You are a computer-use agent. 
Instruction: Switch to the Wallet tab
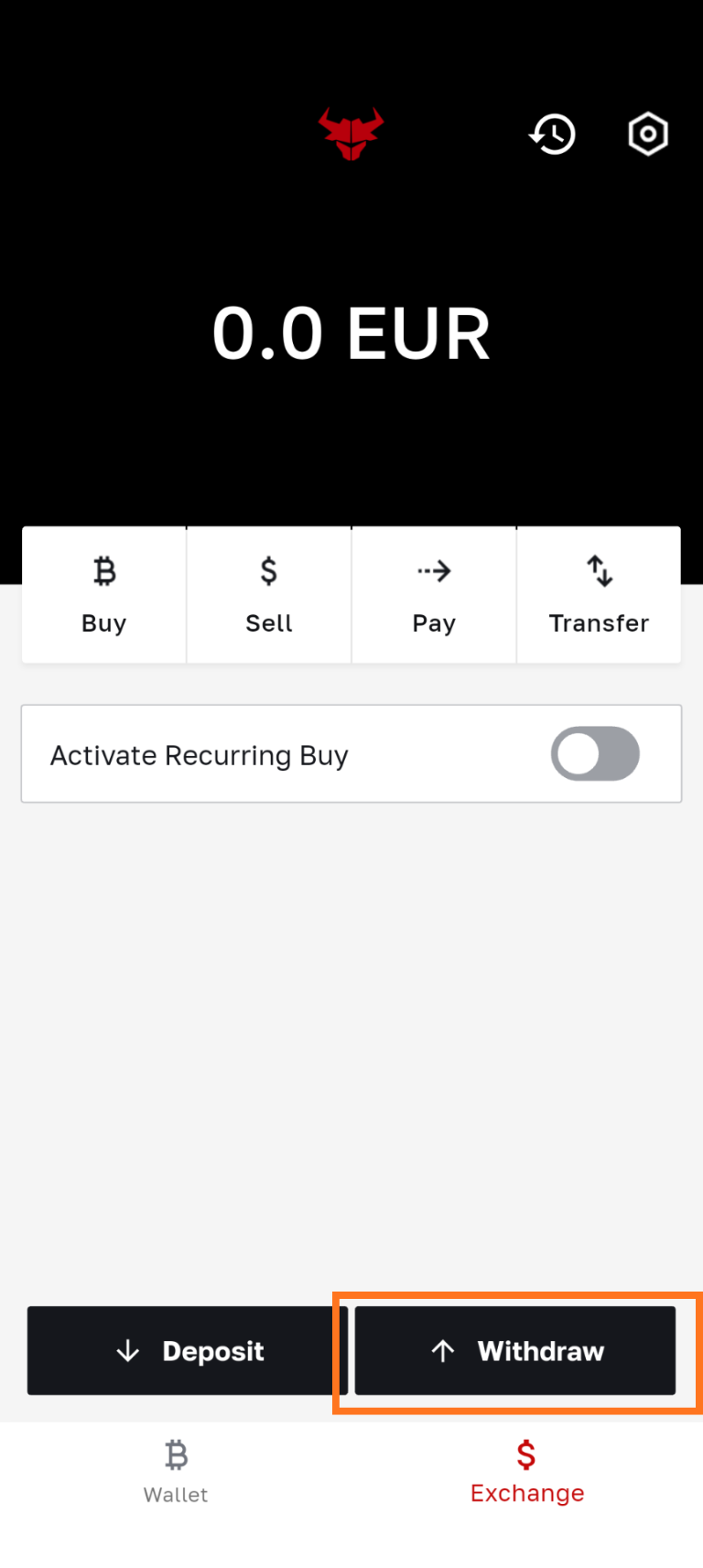[176, 1472]
